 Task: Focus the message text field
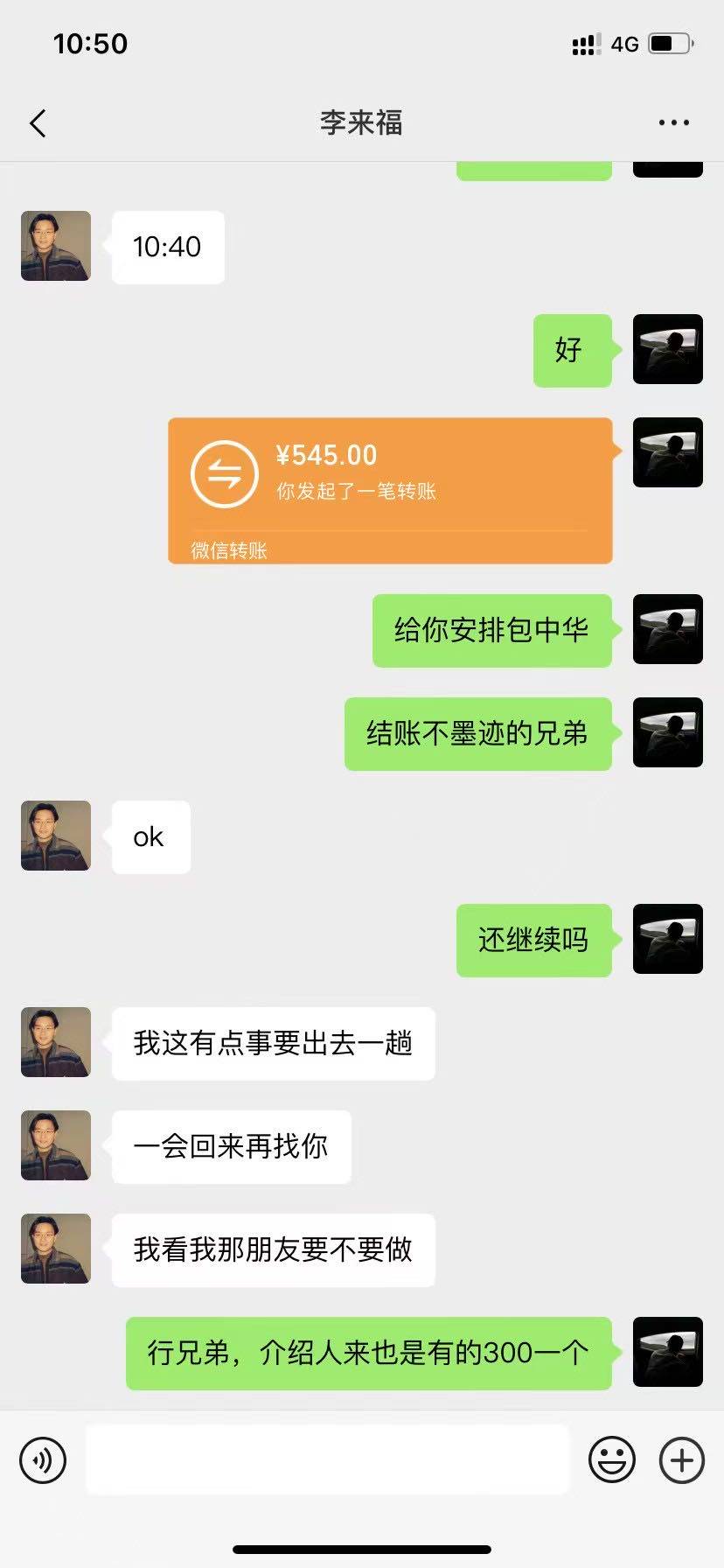point(327,1459)
